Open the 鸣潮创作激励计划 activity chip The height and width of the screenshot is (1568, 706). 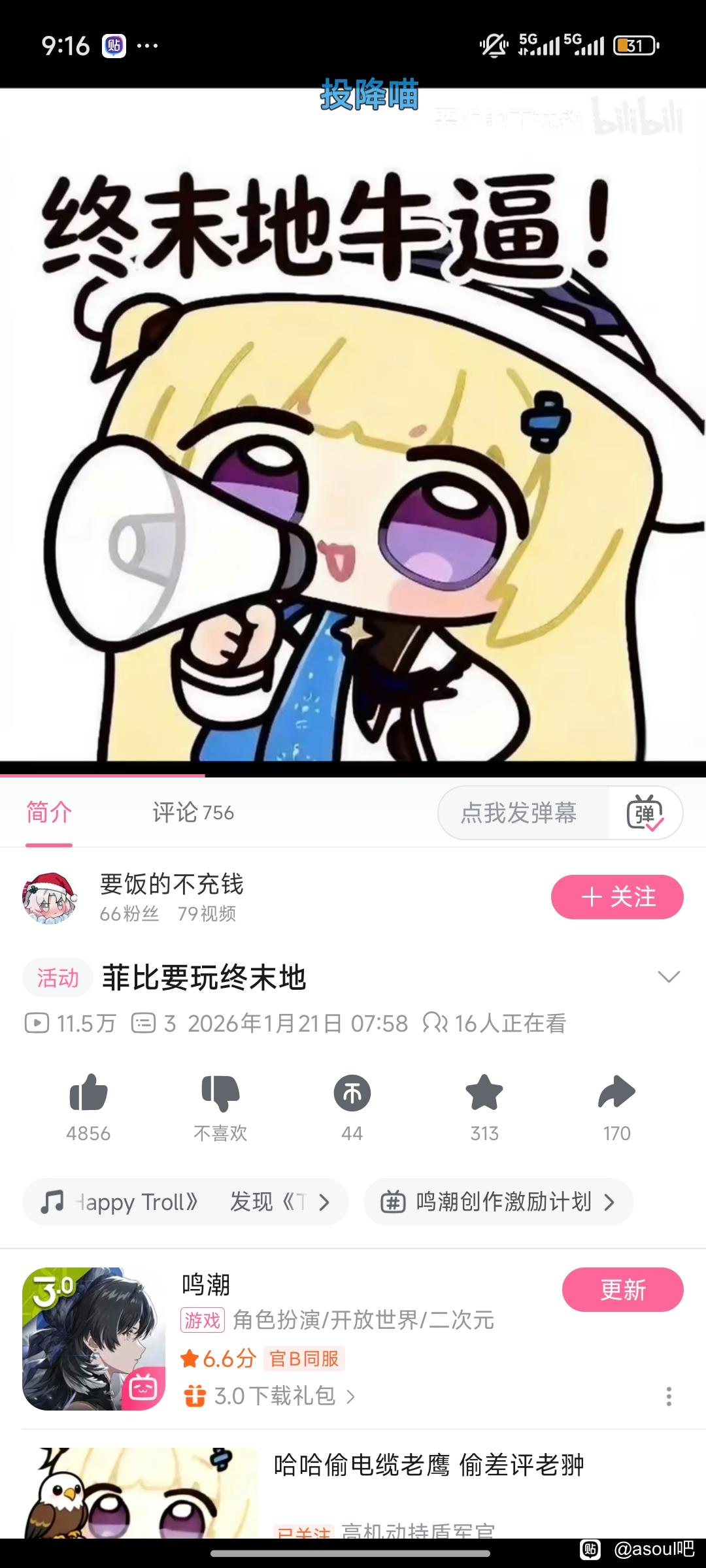pyautogui.click(x=498, y=1202)
